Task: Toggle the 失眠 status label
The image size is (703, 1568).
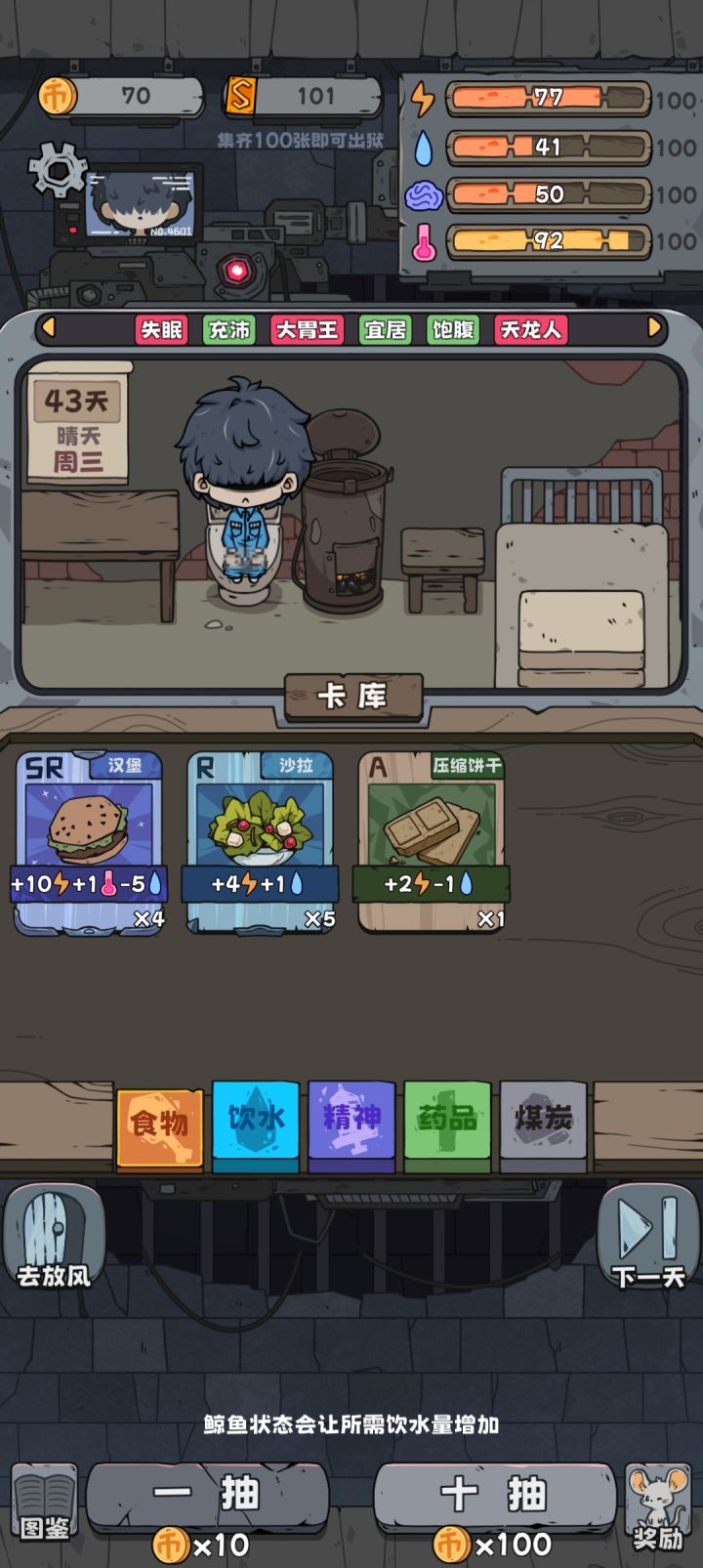Action: click(x=161, y=330)
